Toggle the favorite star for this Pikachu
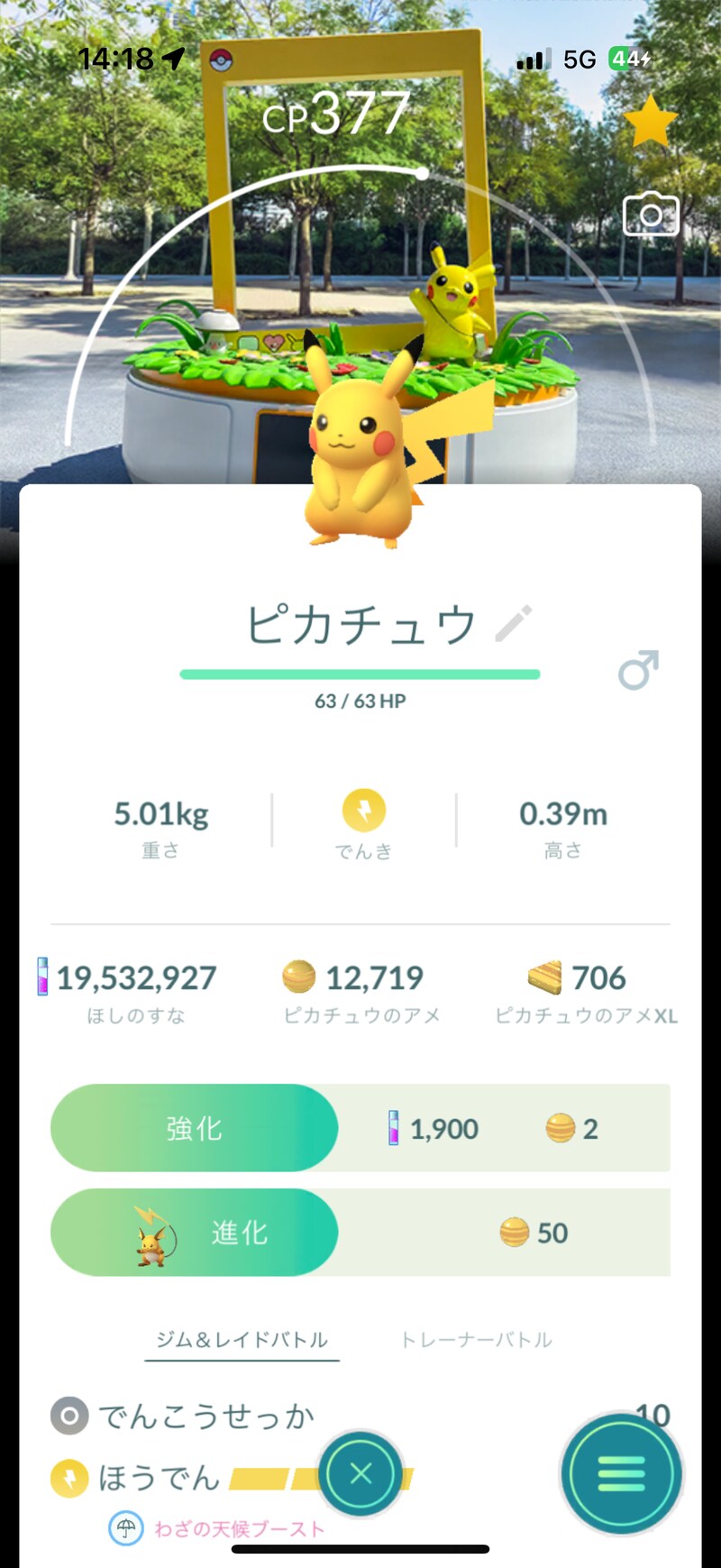This screenshot has width=721, height=1568. click(650, 123)
